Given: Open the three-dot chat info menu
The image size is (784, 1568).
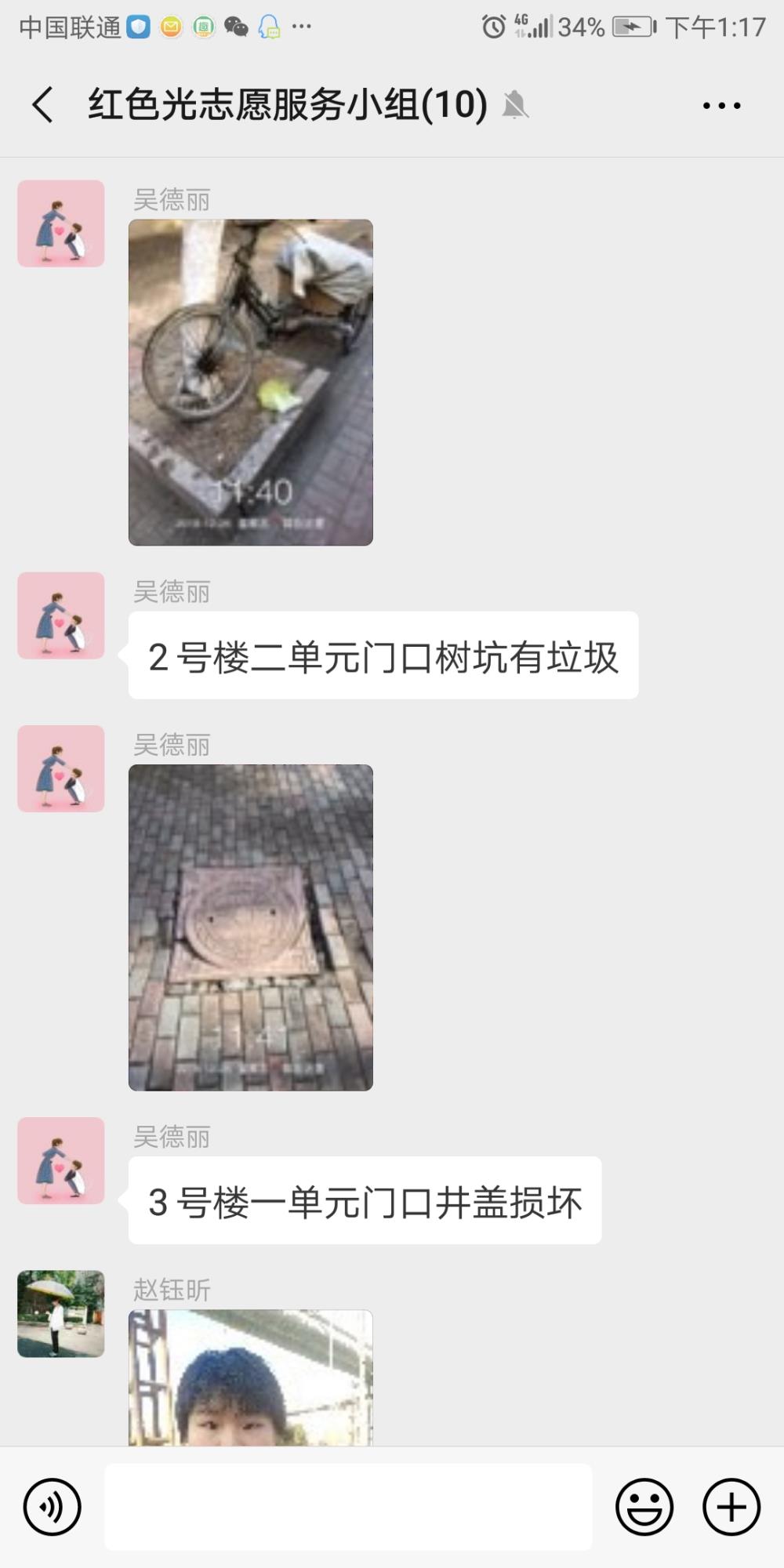Looking at the screenshot, I should click(x=721, y=105).
